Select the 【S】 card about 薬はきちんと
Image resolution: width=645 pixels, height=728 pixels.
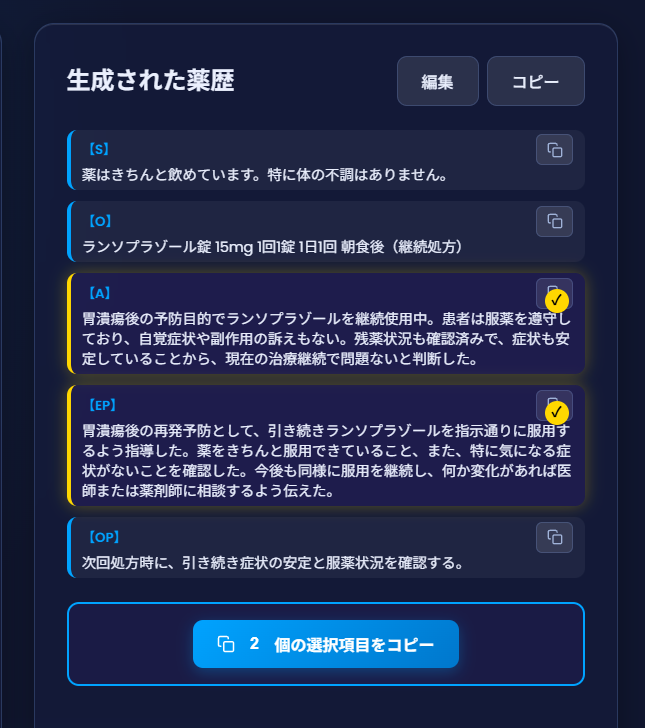pos(326,160)
